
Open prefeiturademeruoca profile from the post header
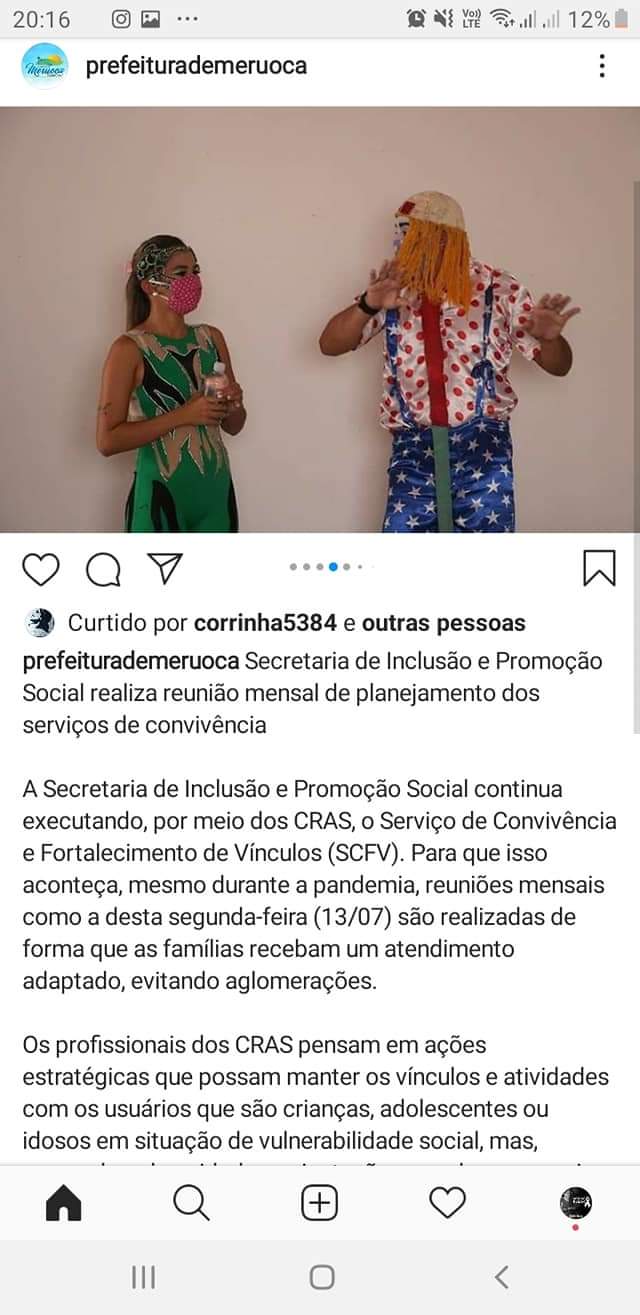click(x=196, y=66)
